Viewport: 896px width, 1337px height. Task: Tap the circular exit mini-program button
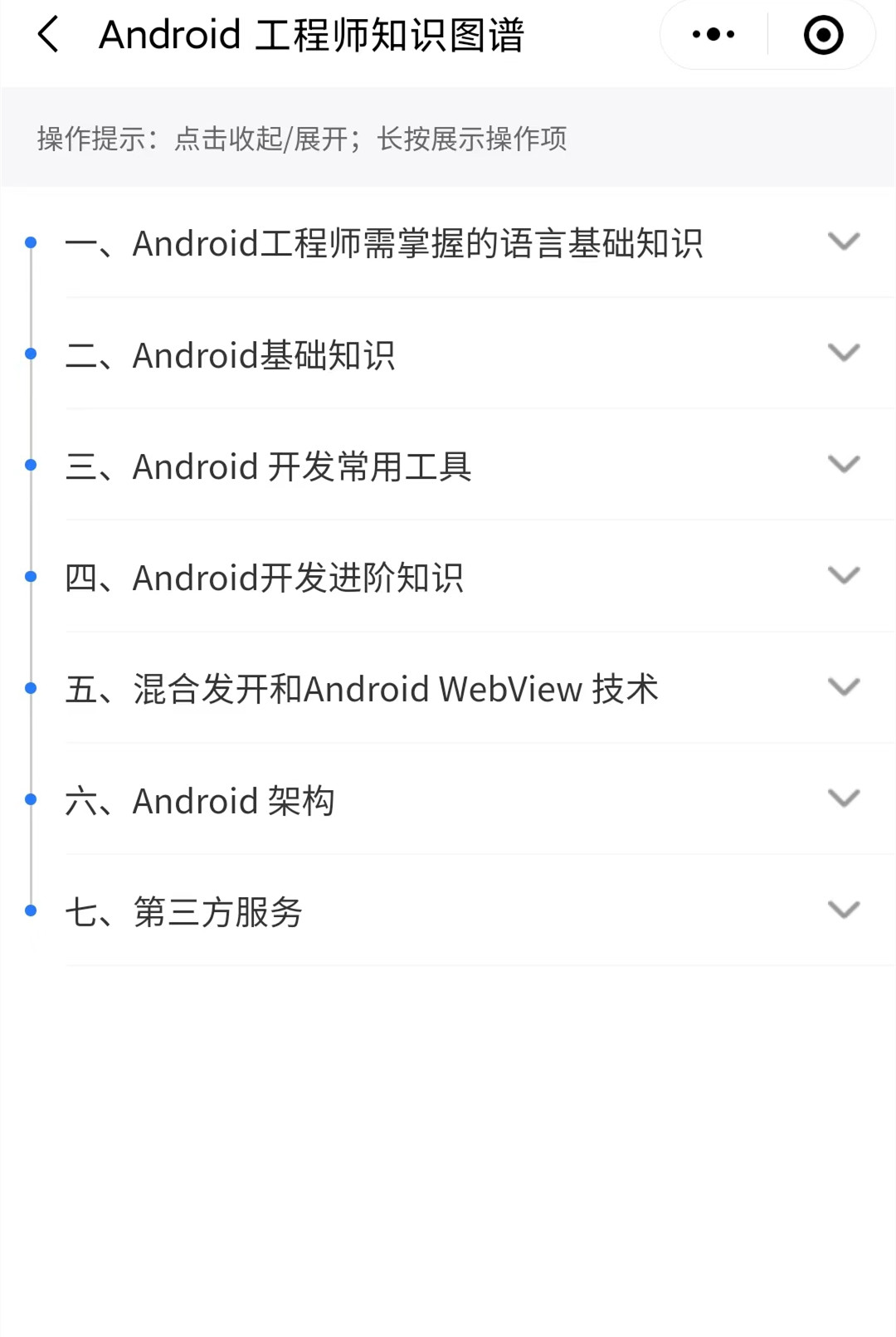tap(821, 36)
